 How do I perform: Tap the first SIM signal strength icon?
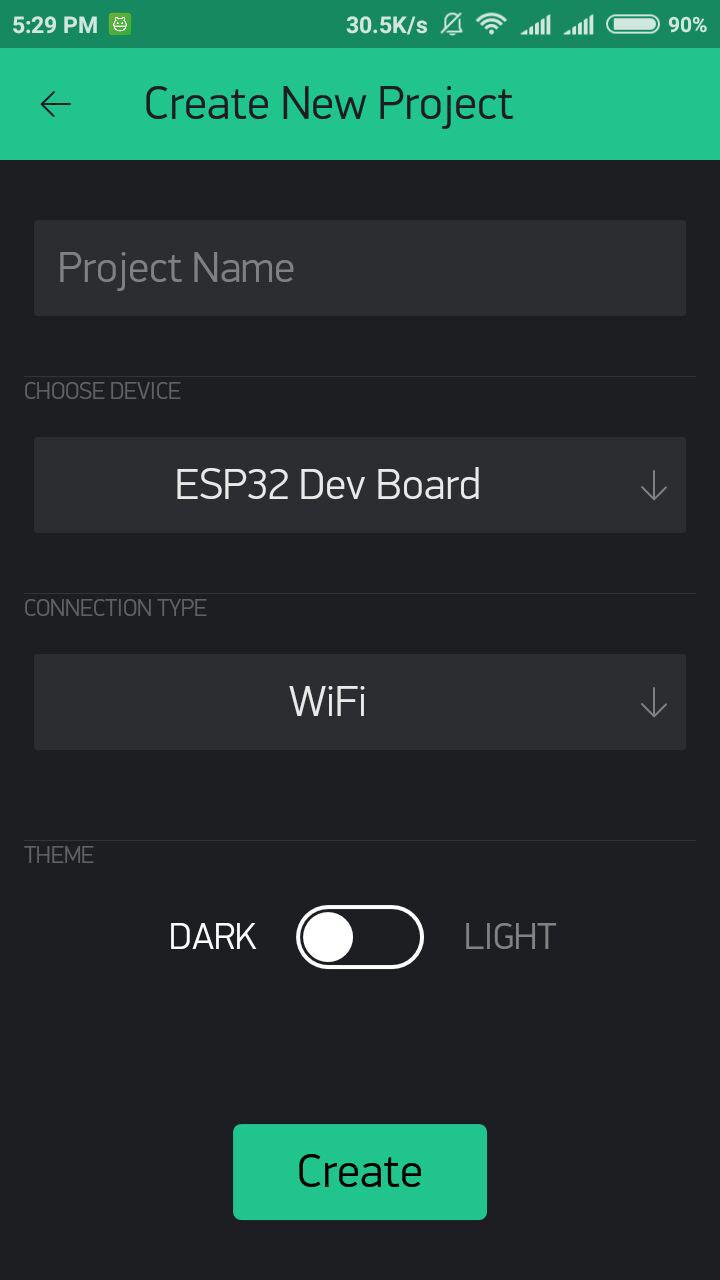[x=536, y=22]
